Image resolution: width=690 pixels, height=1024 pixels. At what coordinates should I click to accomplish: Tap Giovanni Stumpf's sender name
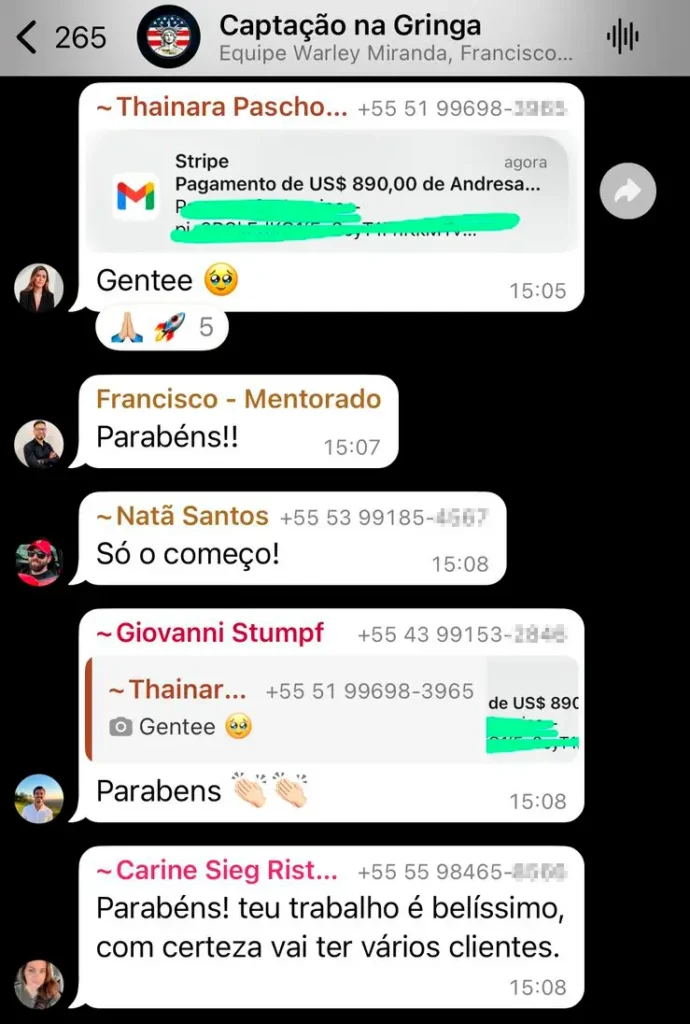(x=218, y=633)
